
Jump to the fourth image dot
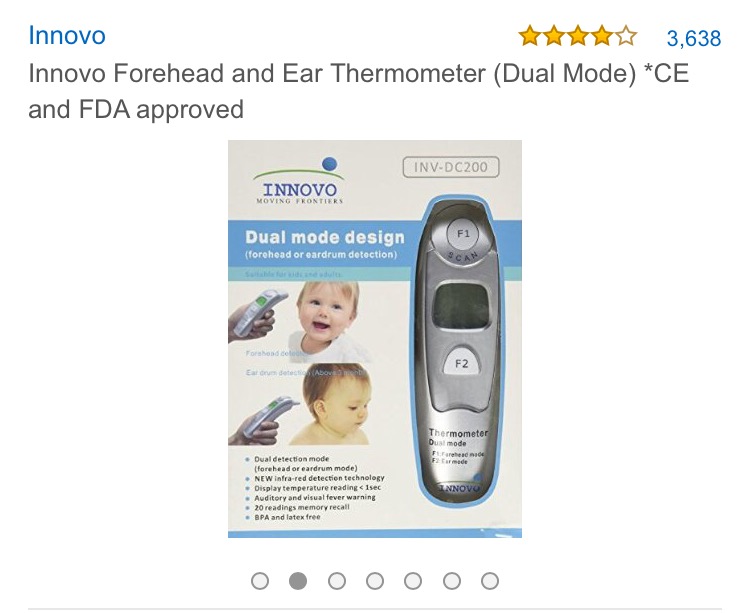375,580
